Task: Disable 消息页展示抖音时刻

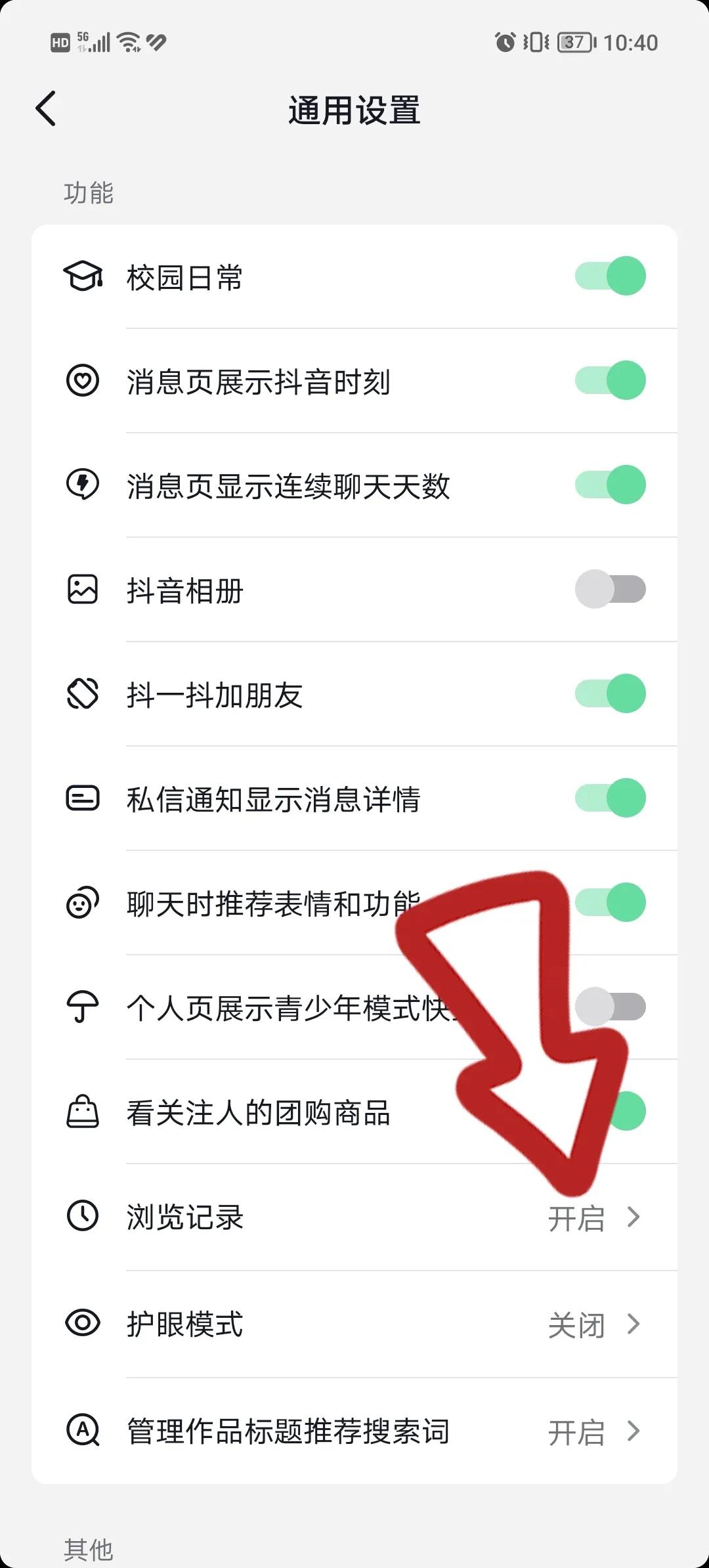Action: tap(610, 380)
